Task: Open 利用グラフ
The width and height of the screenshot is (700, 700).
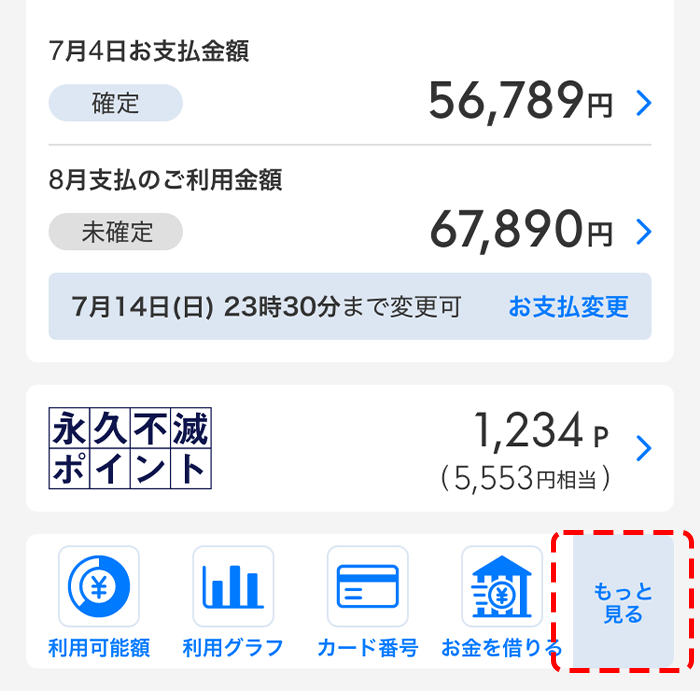Action: 232,600
